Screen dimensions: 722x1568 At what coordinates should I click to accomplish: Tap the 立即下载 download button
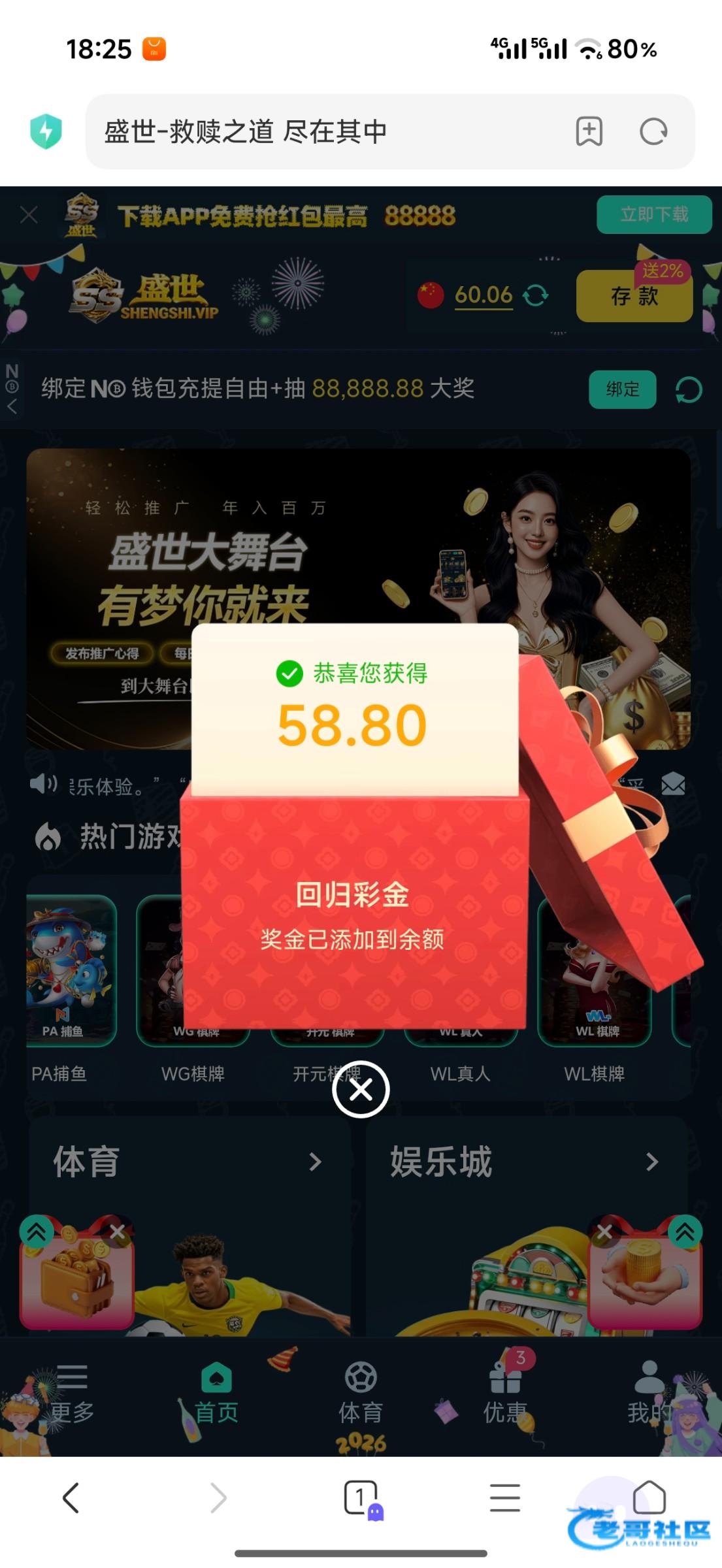coord(653,214)
